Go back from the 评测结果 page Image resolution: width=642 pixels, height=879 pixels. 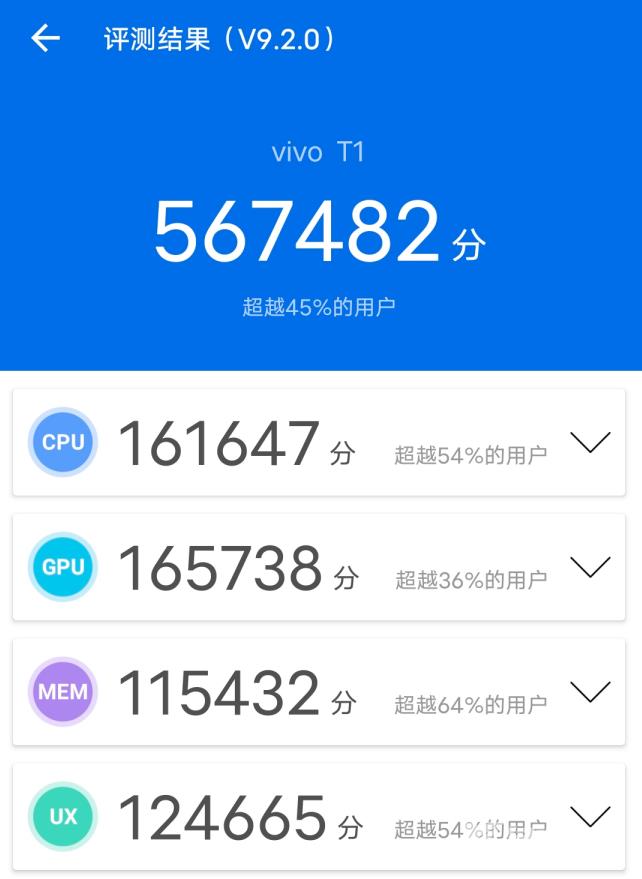(45, 39)
